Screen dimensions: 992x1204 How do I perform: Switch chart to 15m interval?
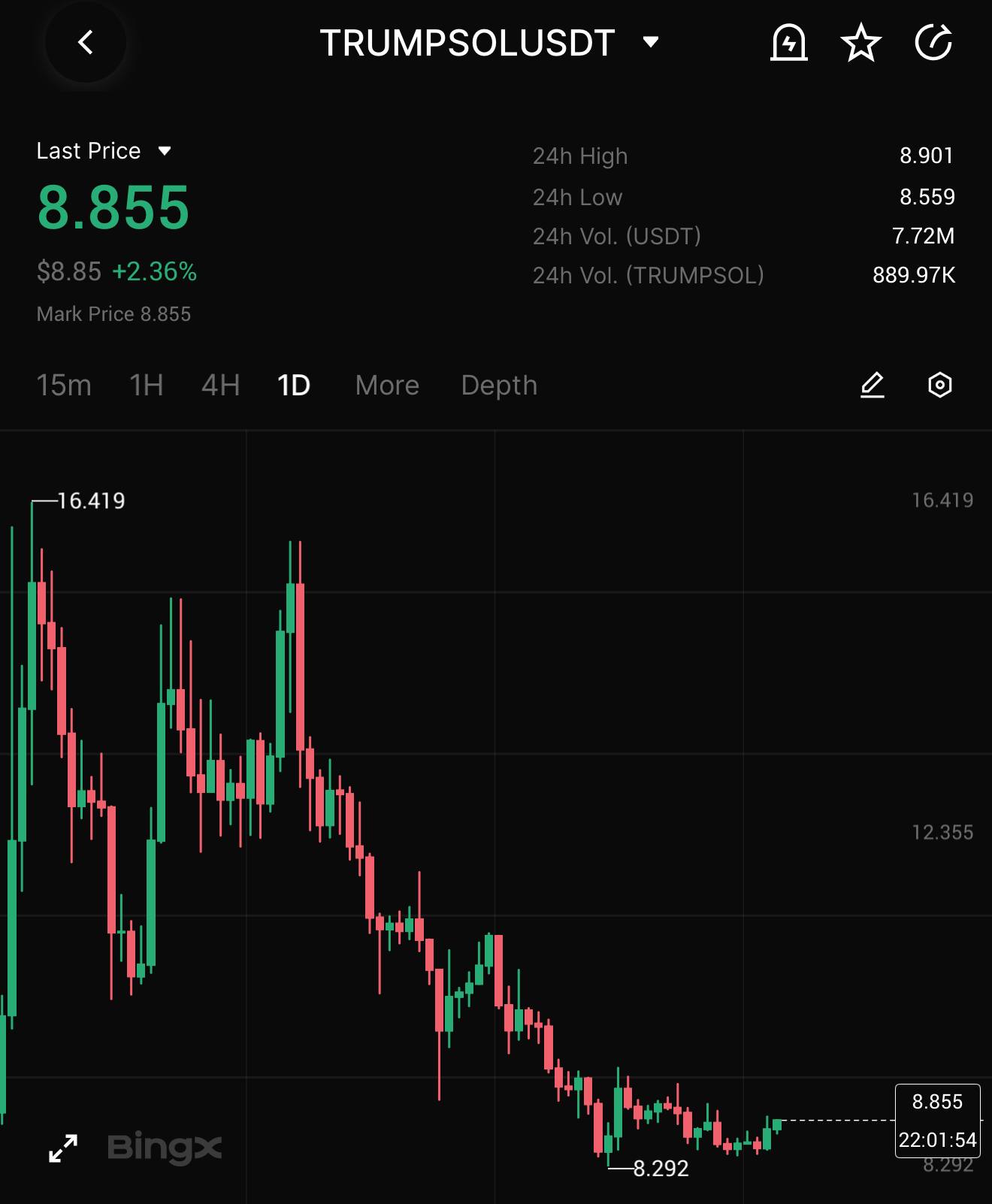tap(64, 386)
